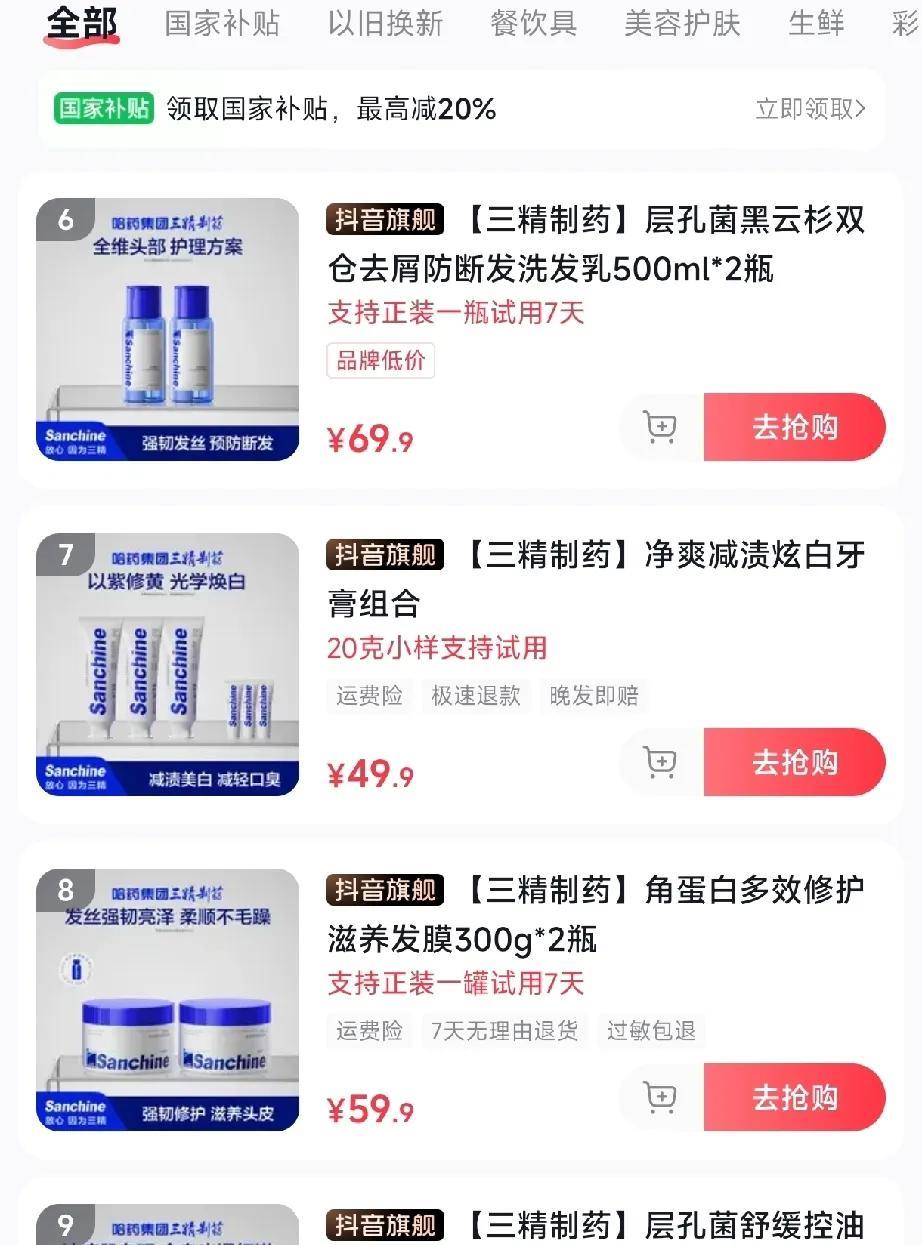This screenshot has height=1245, width=922.
Task: Open product image of item 6 shampoo
Action: [x=168, y=329]
